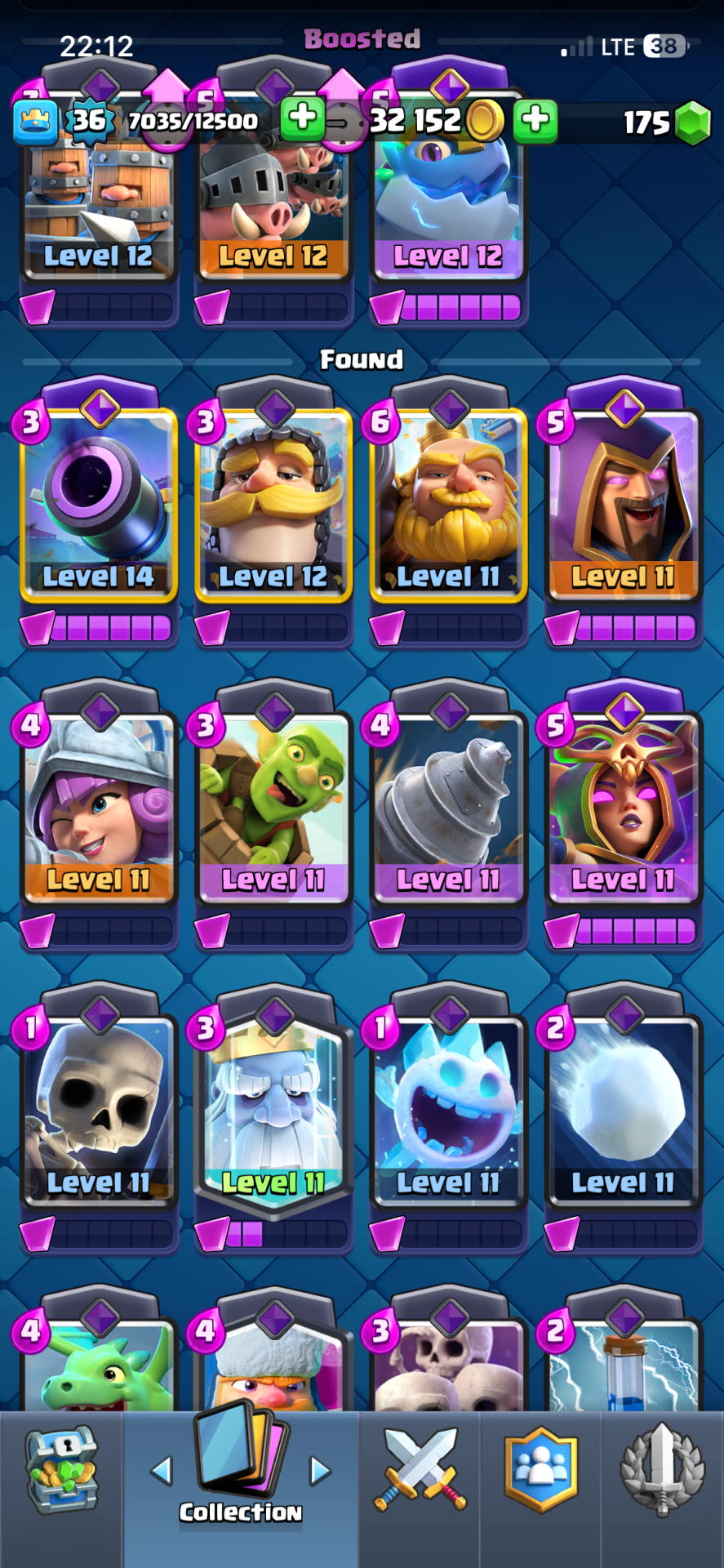Image resolution: width=724 pixels, height=1568 pixels.
Task: Select the Skeletons Level 11 card
Action: click(x=99, y=1111)
